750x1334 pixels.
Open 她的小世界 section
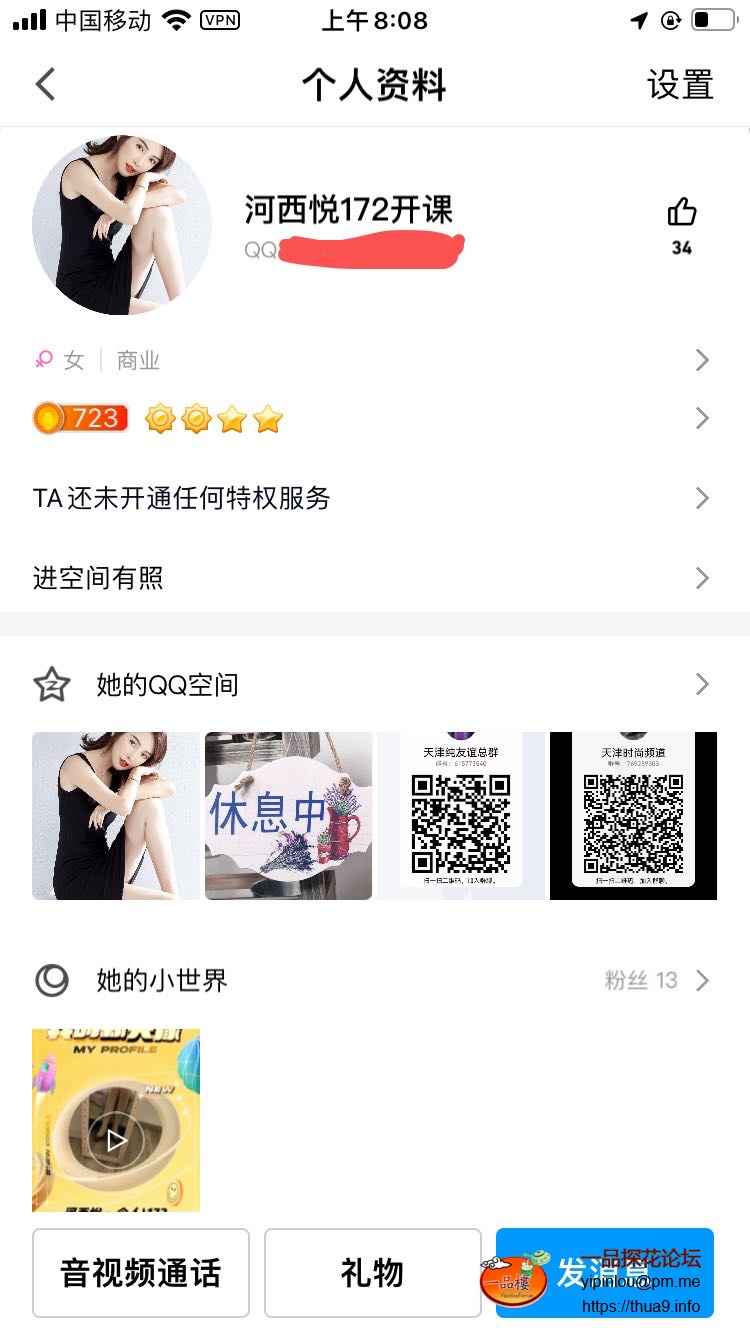374,980
